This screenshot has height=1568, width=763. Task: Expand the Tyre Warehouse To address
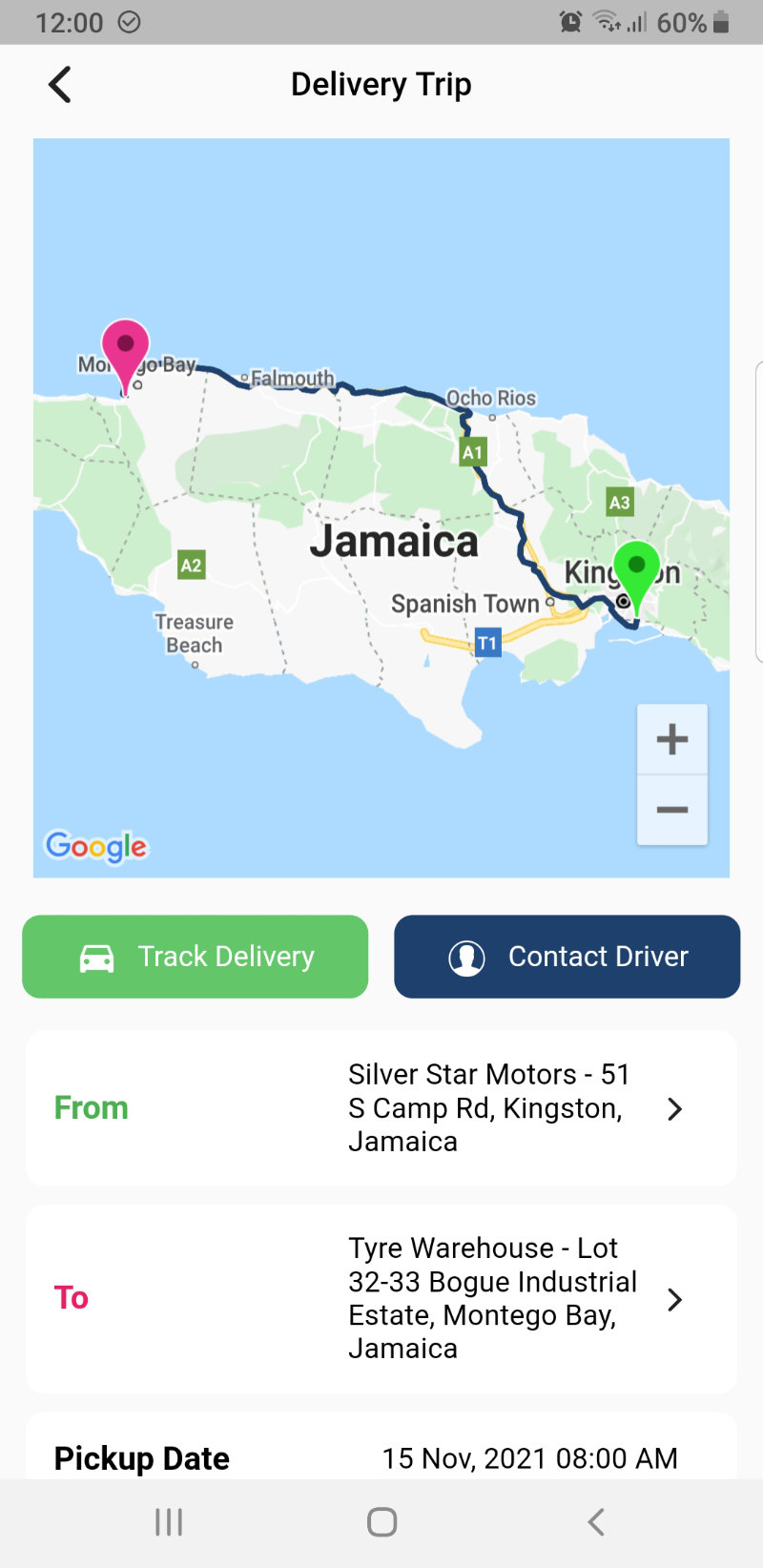[x=675, y=1299]
